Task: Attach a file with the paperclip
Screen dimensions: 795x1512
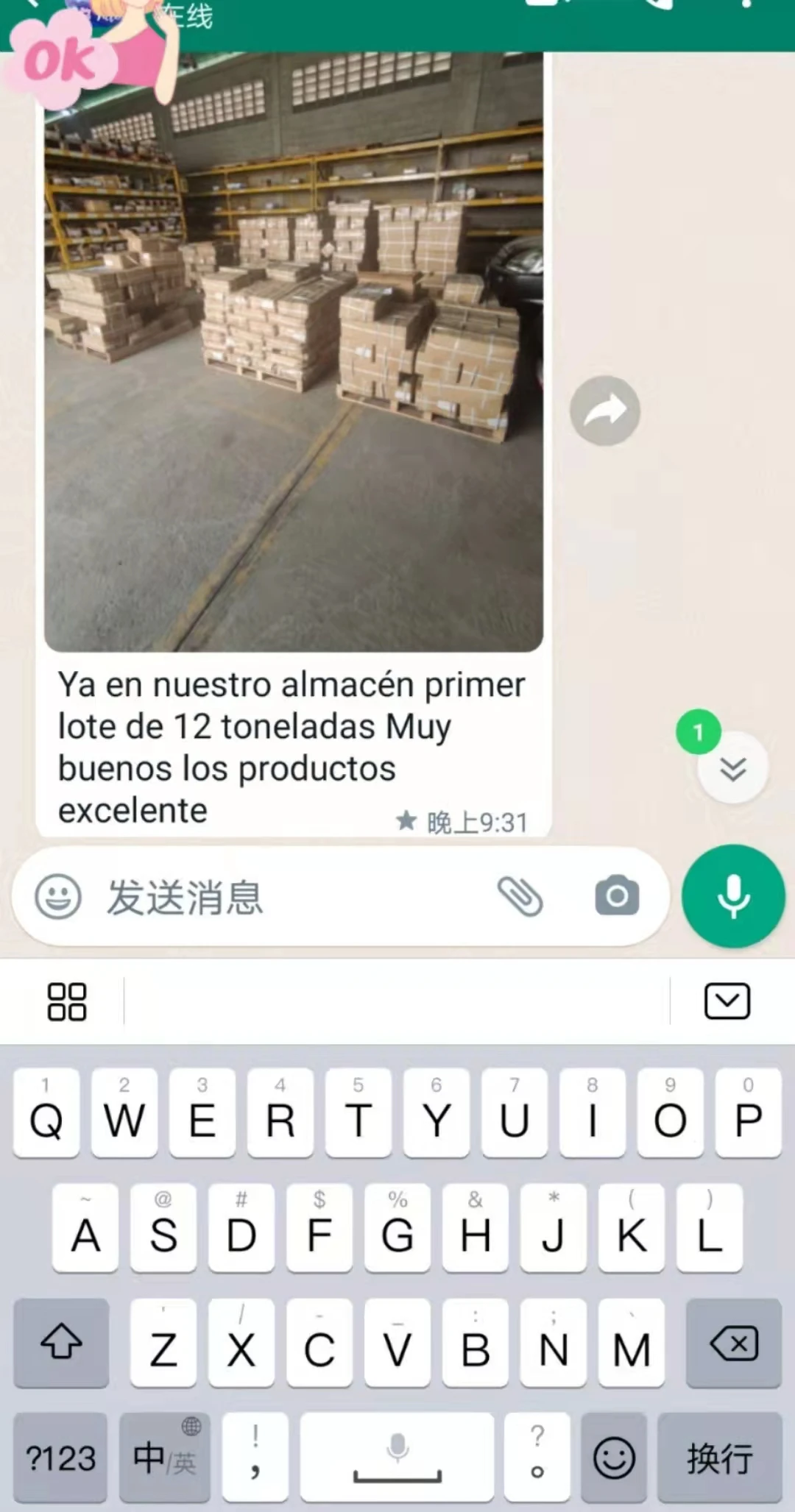Action: point(520,896)
